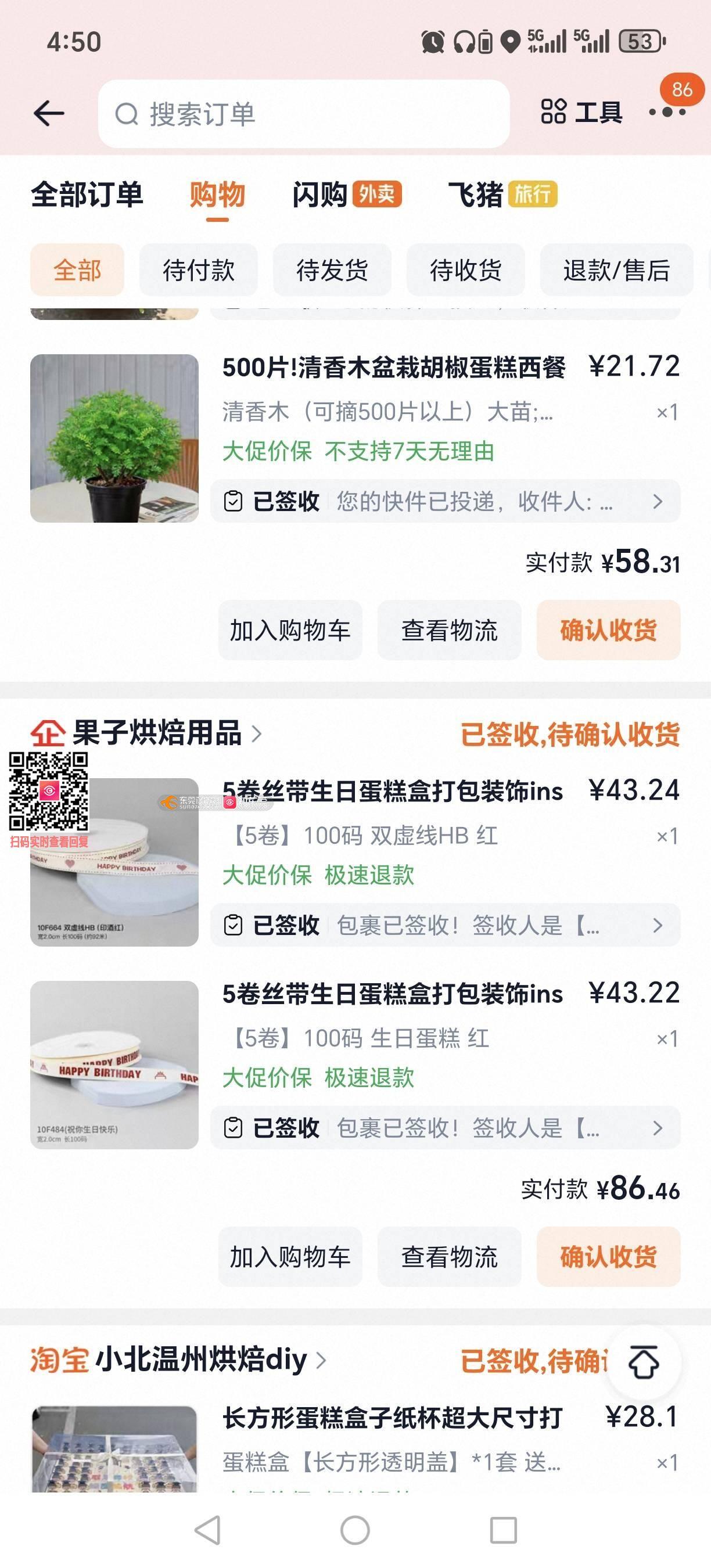Jump back to top with the arrow button
711x1568 pixels.
[x=643, y=1362]
